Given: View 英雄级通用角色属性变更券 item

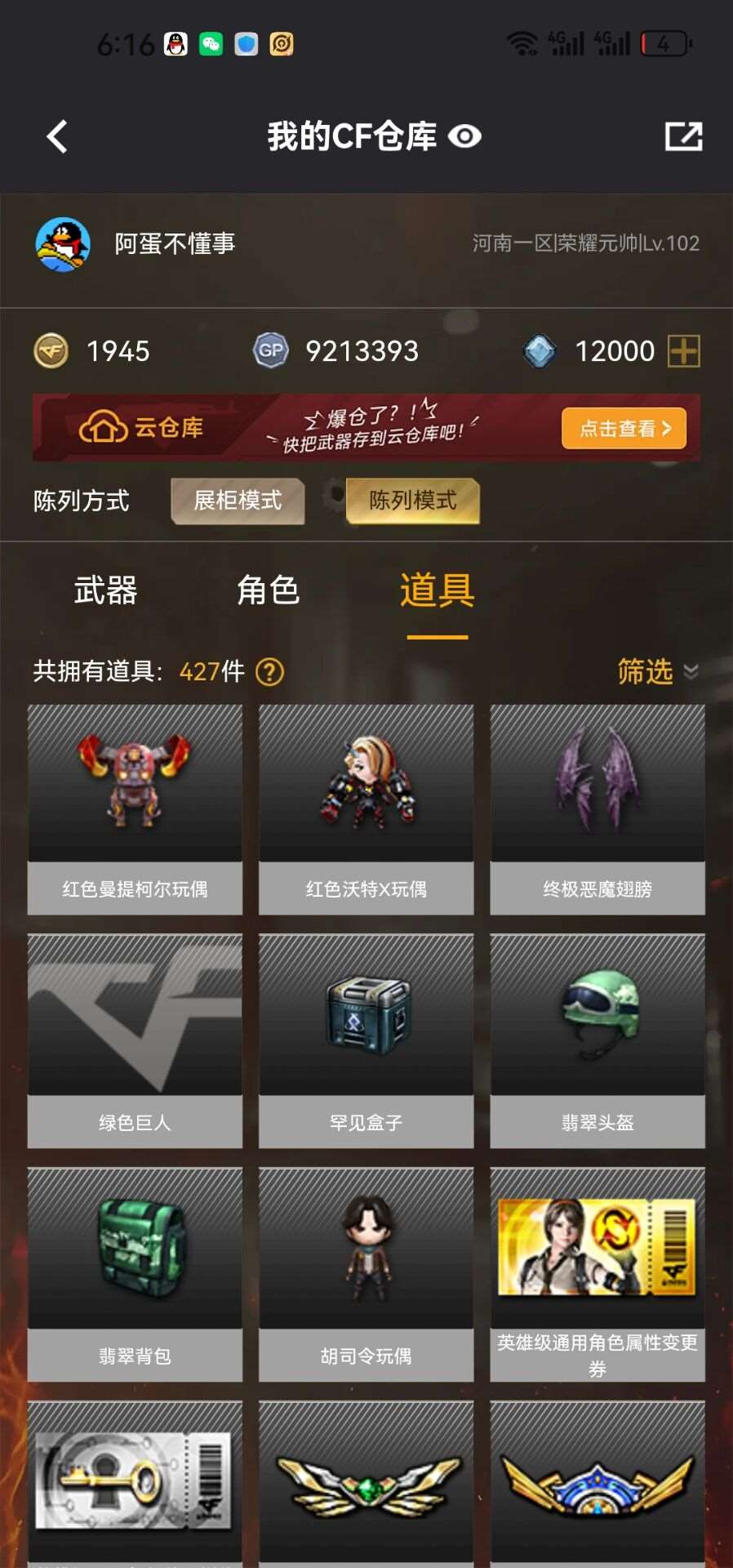Looking at the screenshot, I should (x=597, y=1274).
